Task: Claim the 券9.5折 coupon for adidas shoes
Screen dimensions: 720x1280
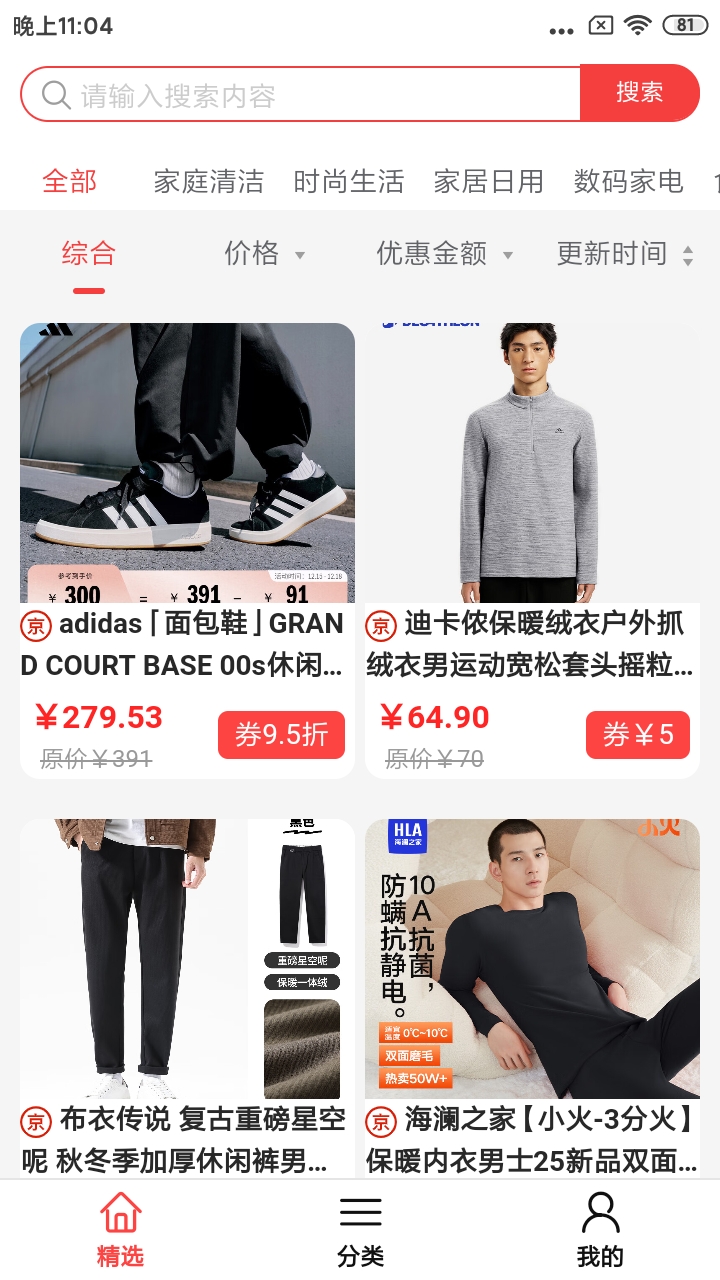Action: [x=281, y=735]
